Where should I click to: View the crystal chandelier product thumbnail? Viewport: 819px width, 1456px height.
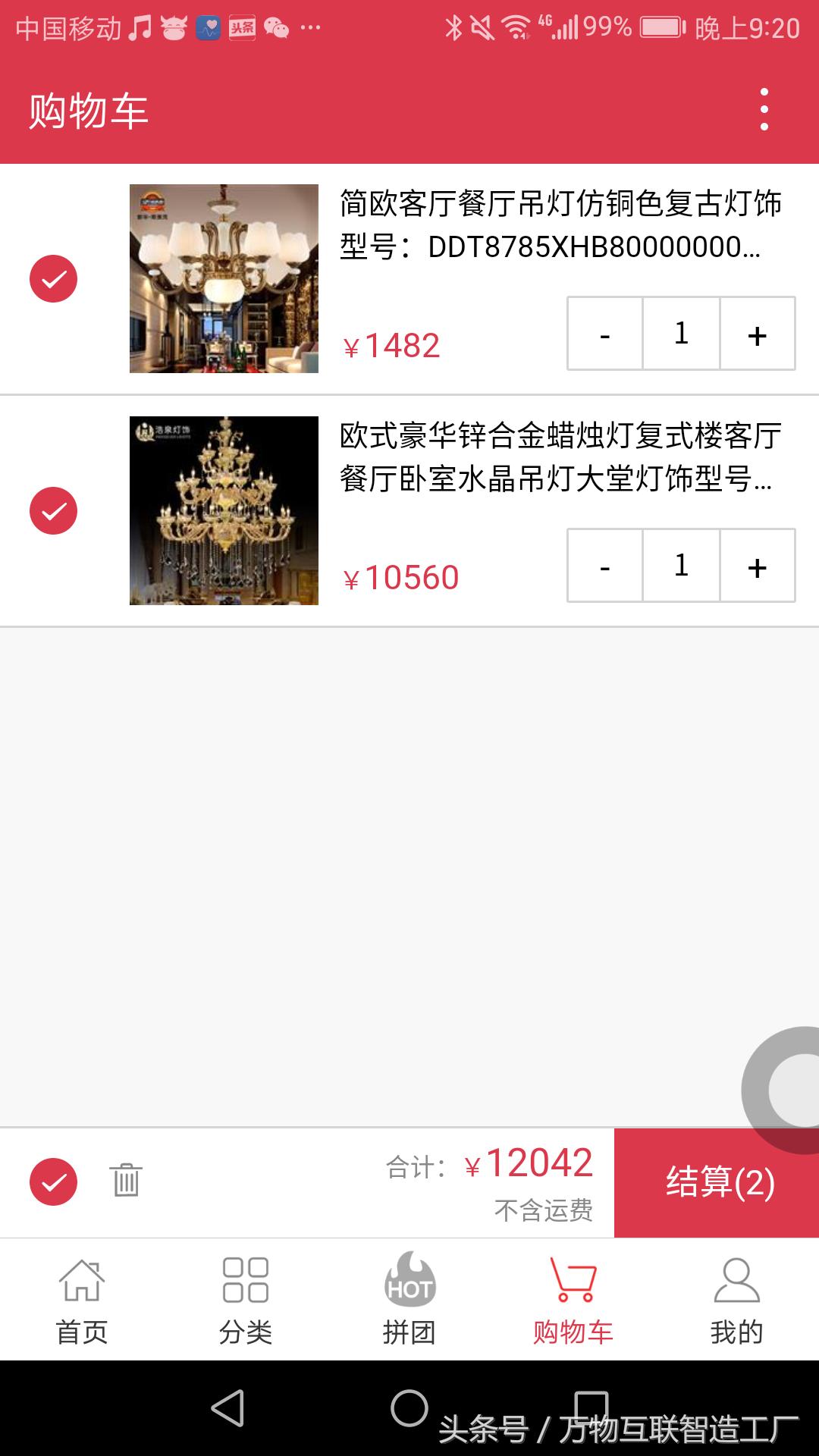tap(224, 511)
